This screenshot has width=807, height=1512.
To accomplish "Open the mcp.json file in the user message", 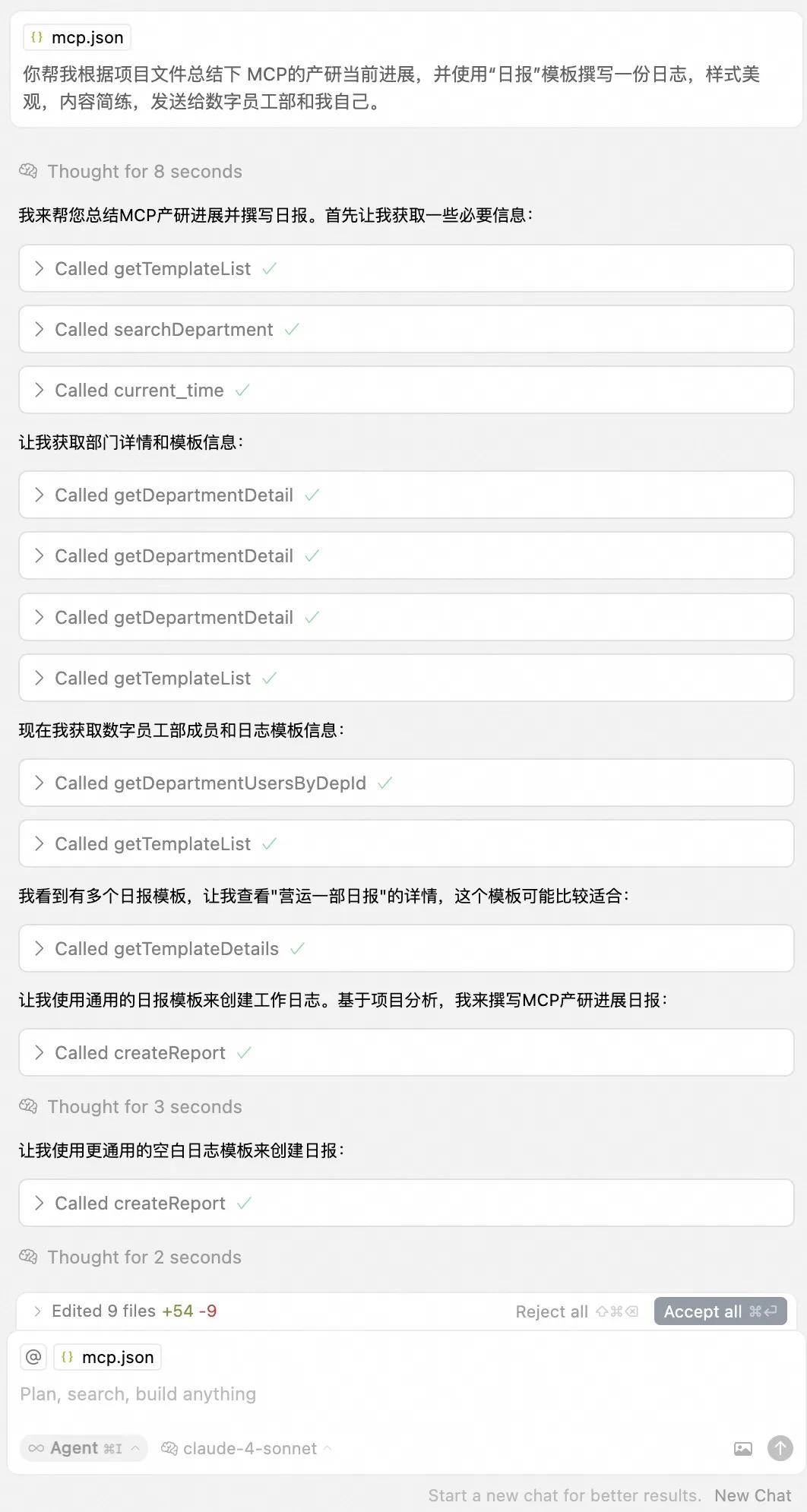I will [78, 37].
